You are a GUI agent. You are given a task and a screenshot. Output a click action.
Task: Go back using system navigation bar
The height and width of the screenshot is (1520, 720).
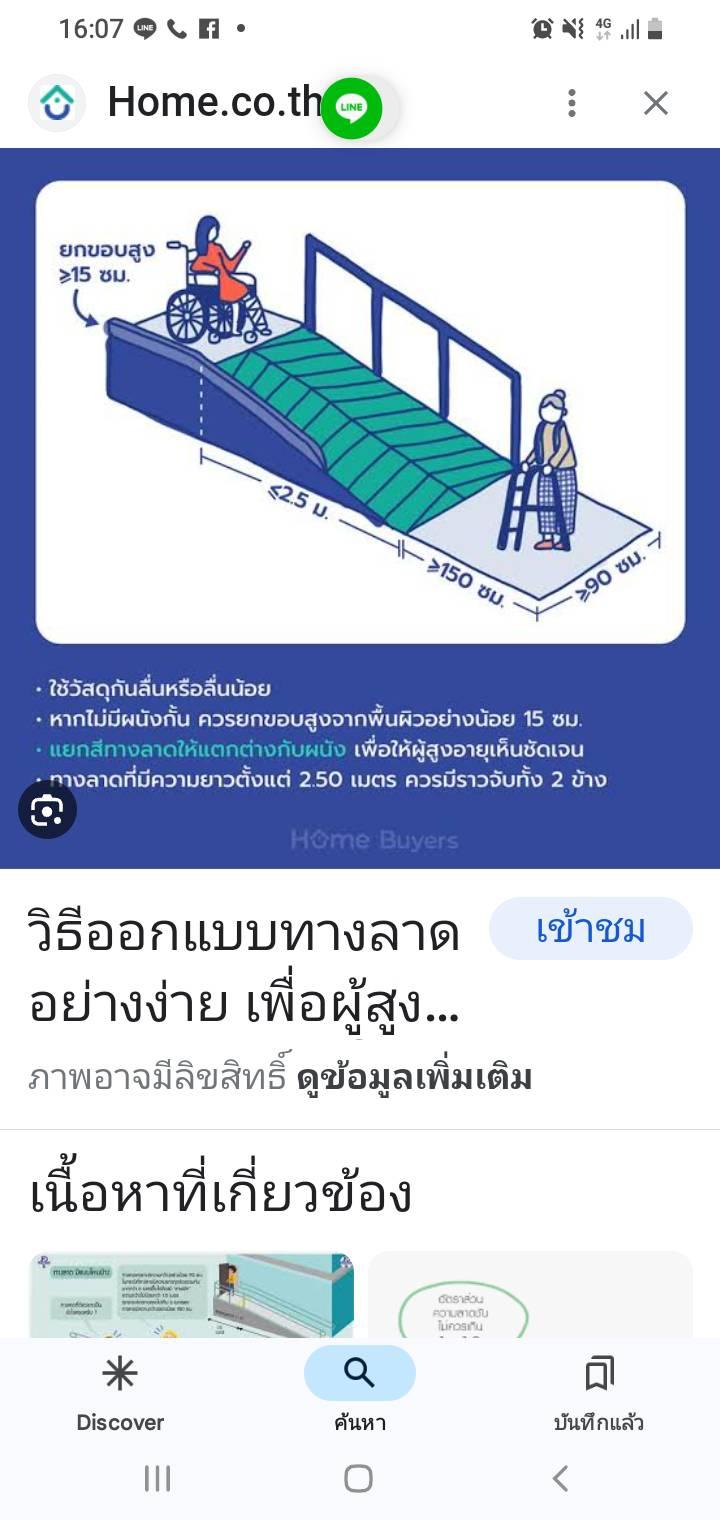point(561,1478)
